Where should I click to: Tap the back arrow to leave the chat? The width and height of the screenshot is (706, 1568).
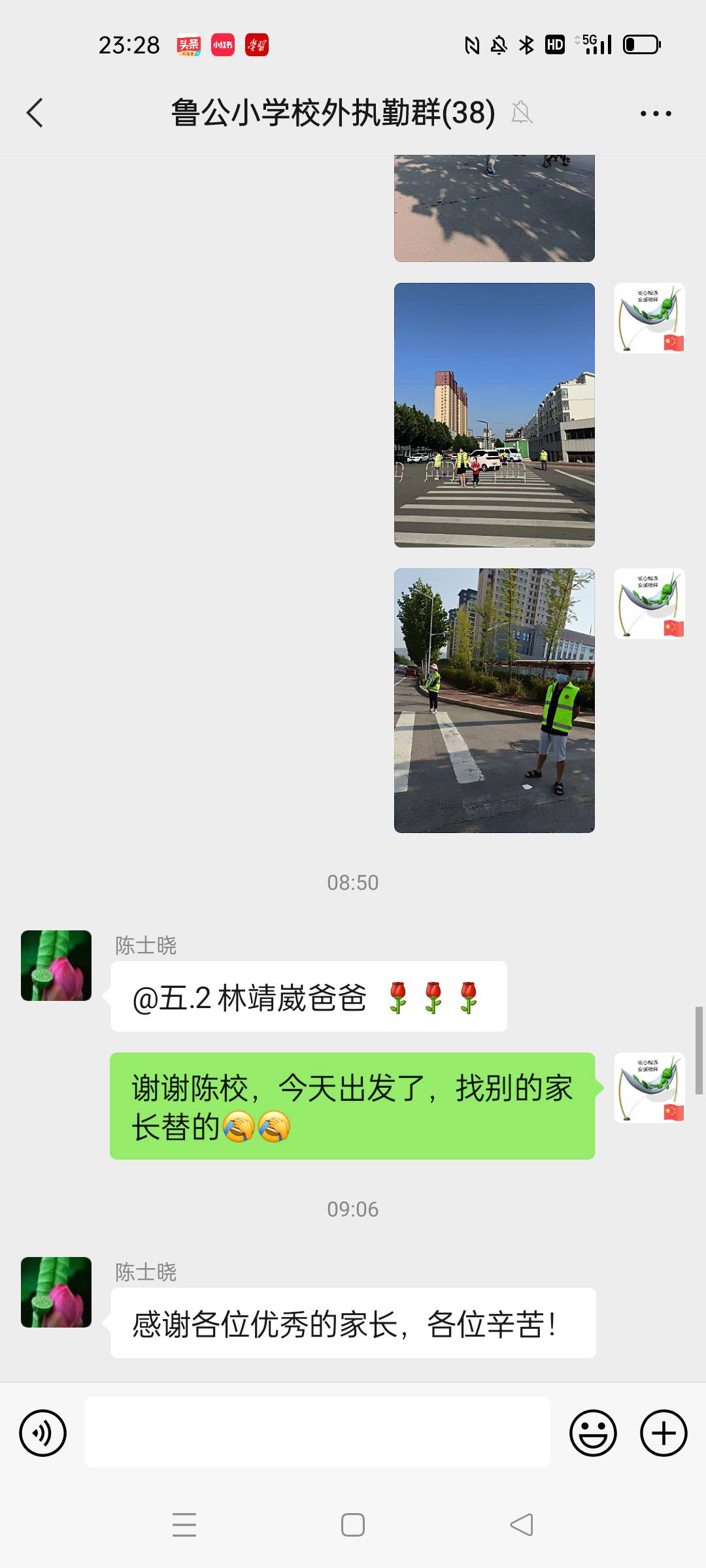pyautogui.click(x=35, y=112)
